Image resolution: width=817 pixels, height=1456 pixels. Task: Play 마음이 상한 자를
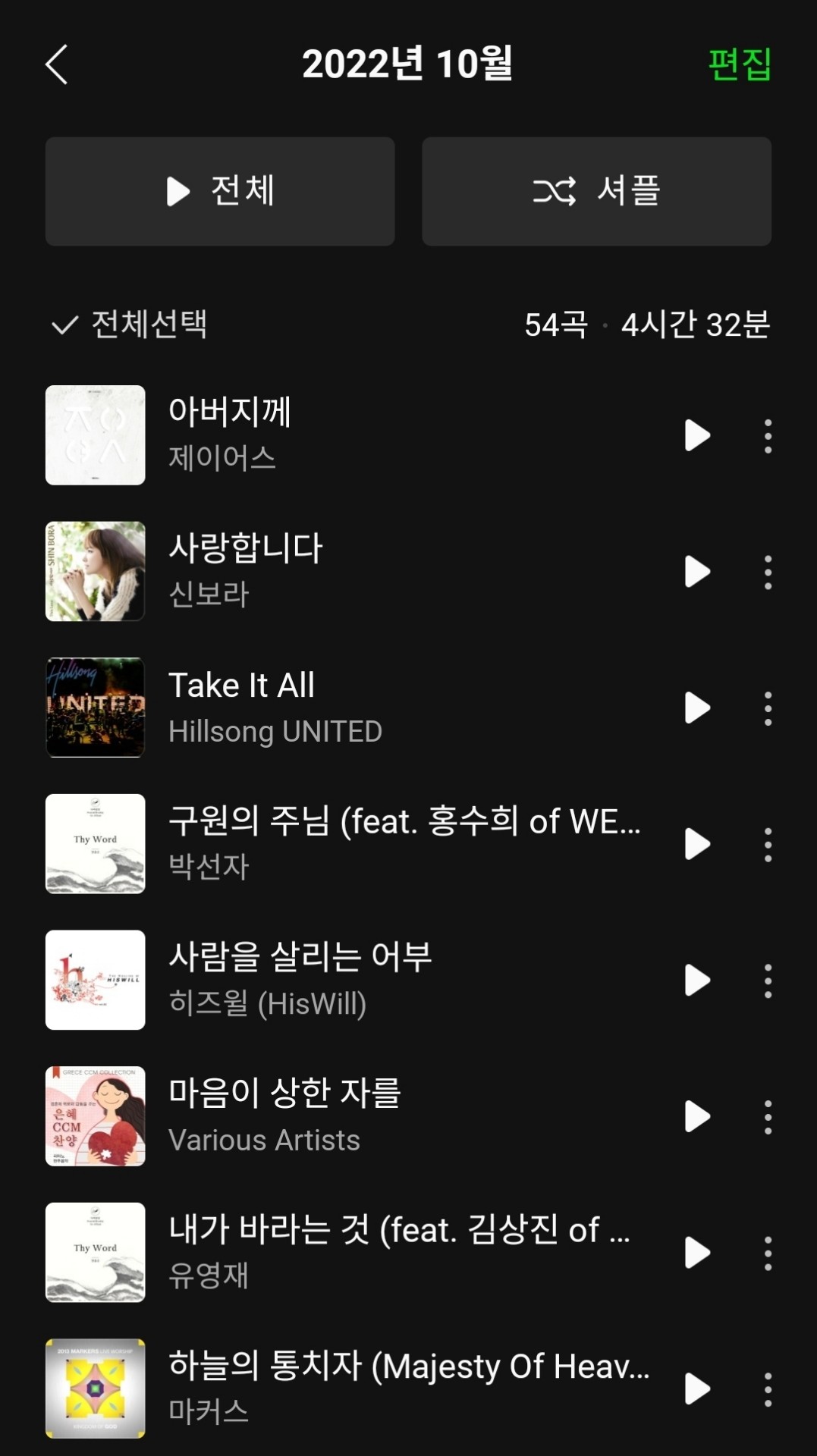click(x=697, y=1116)
